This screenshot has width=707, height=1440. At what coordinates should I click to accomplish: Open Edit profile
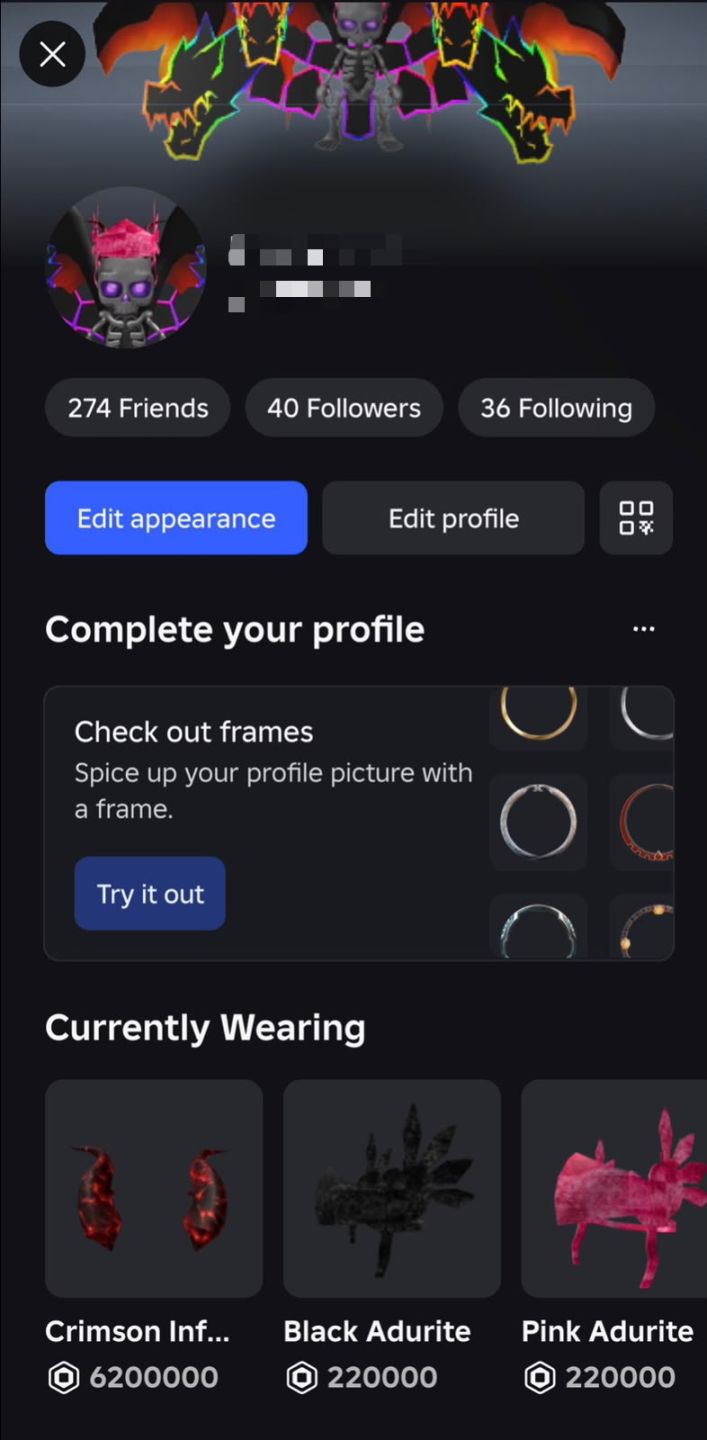453,518
